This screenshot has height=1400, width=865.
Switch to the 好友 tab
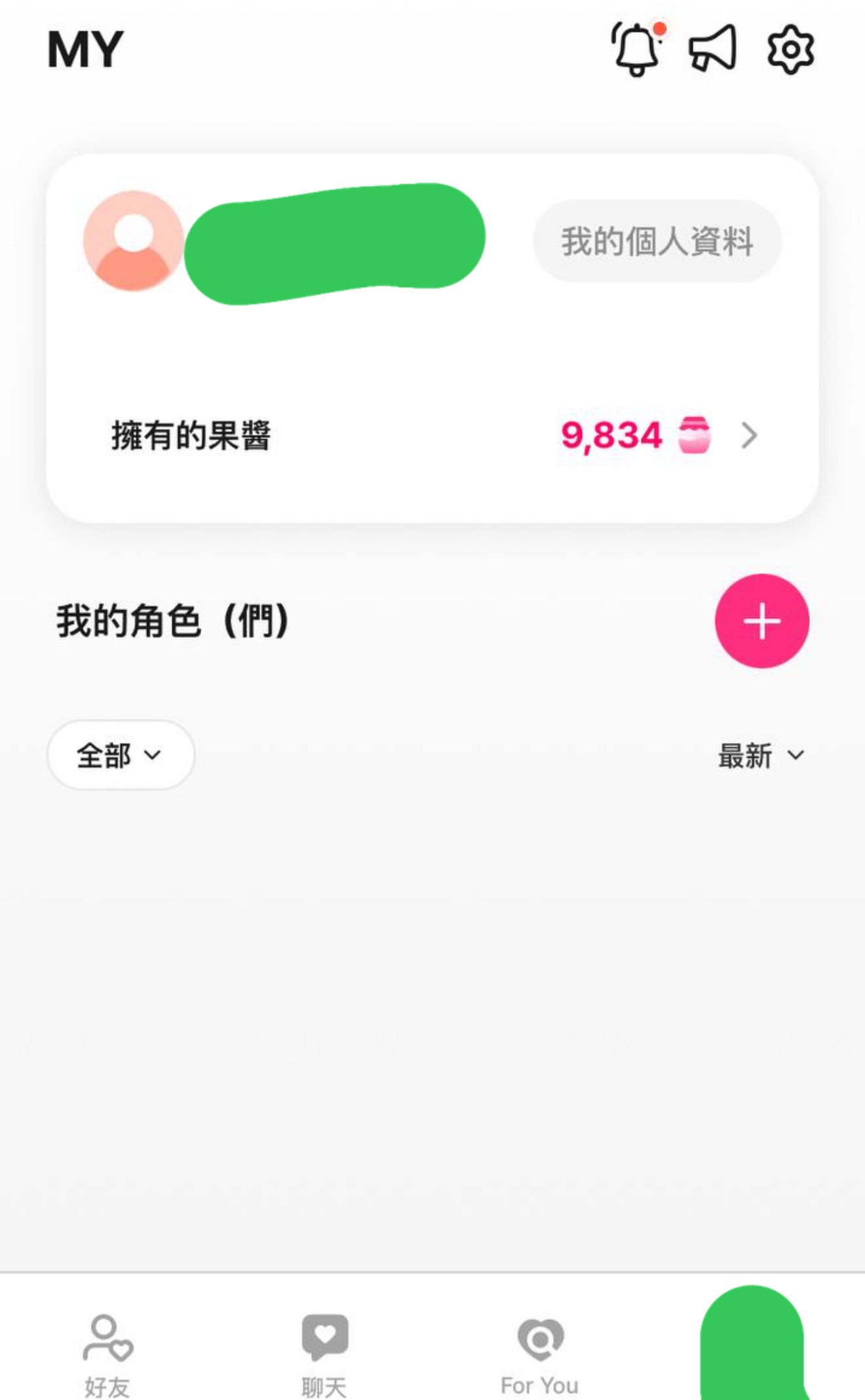(107, 1354)
